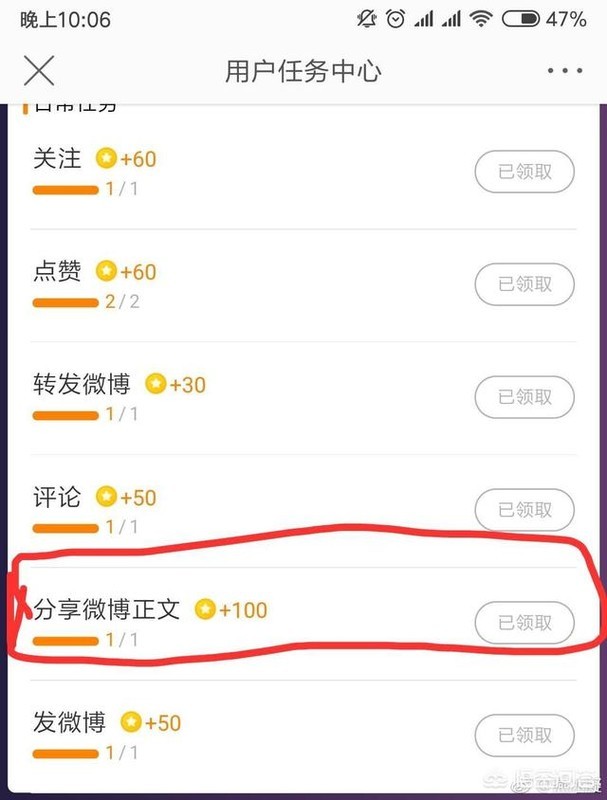Select 已领取 button beside 转发微博

click(525, 397)
